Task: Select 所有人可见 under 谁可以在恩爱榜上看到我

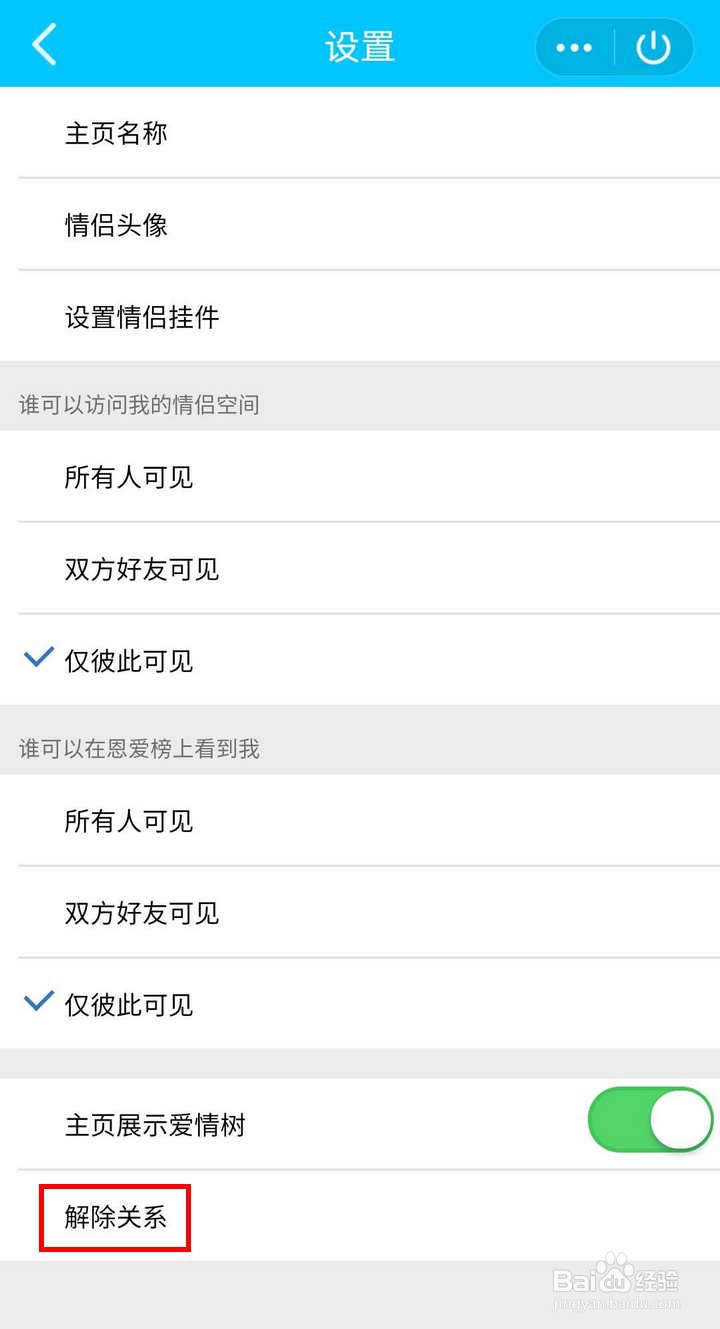Action: [128, 821]
